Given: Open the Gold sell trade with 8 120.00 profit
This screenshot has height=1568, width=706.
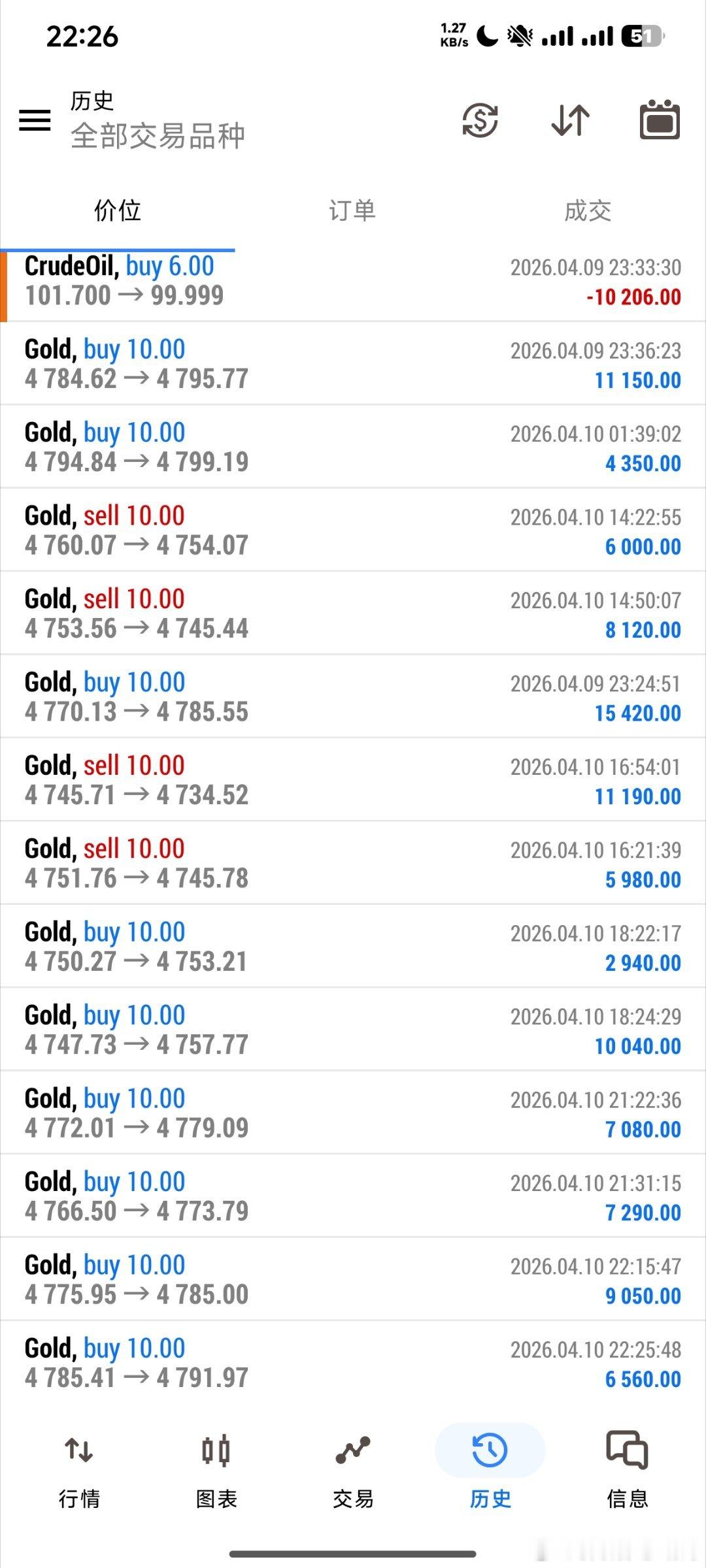Looking at the screenshot, I should [x=353, y=613].
